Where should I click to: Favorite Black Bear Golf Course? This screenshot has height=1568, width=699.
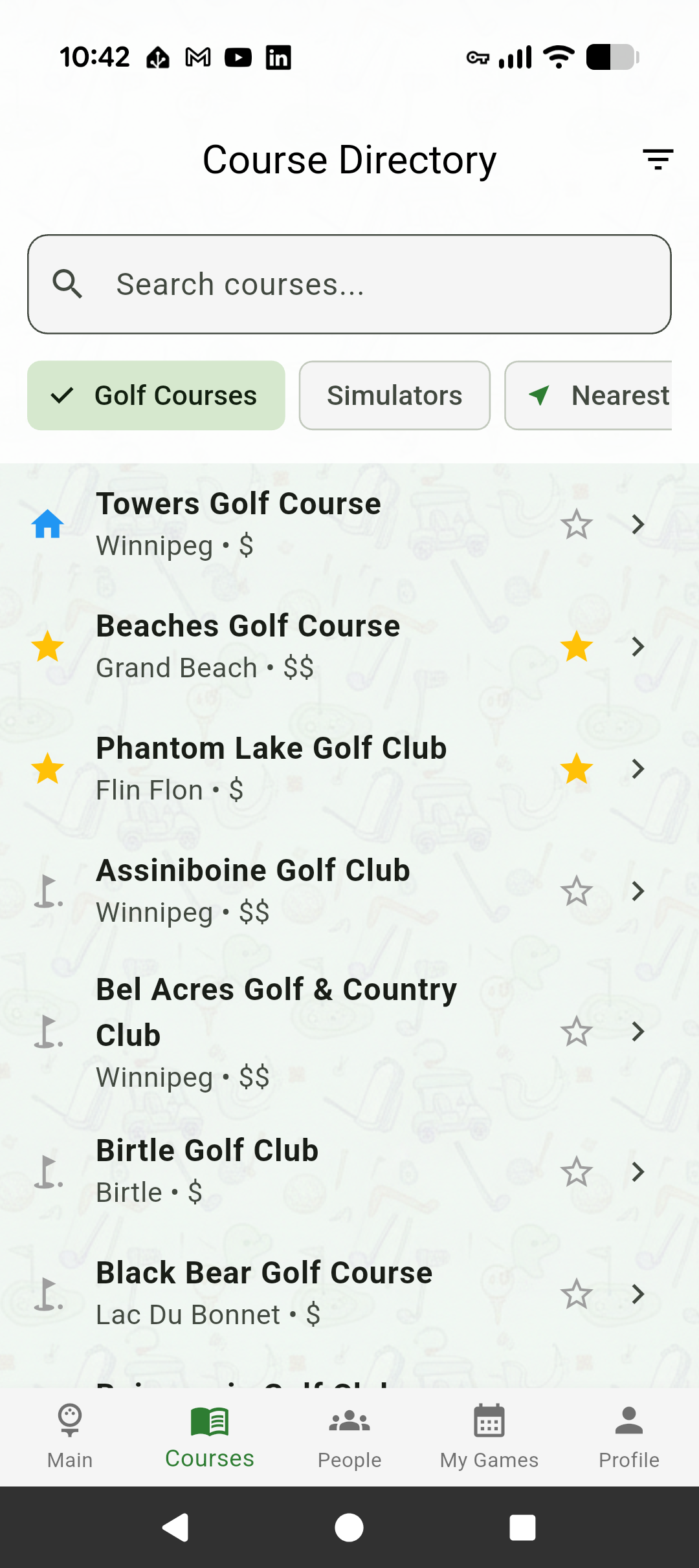[576, 1294]
